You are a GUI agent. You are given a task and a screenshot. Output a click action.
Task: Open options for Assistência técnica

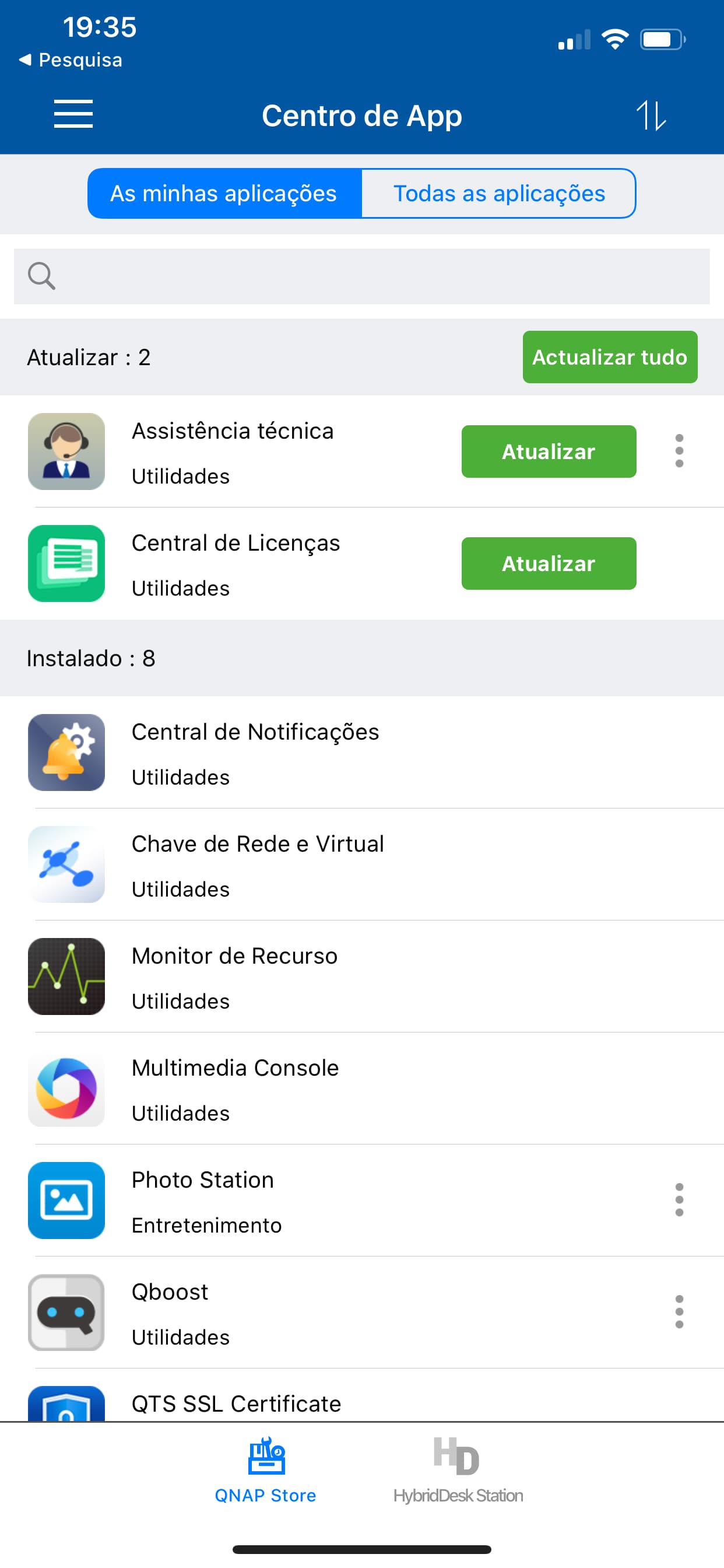679,451
